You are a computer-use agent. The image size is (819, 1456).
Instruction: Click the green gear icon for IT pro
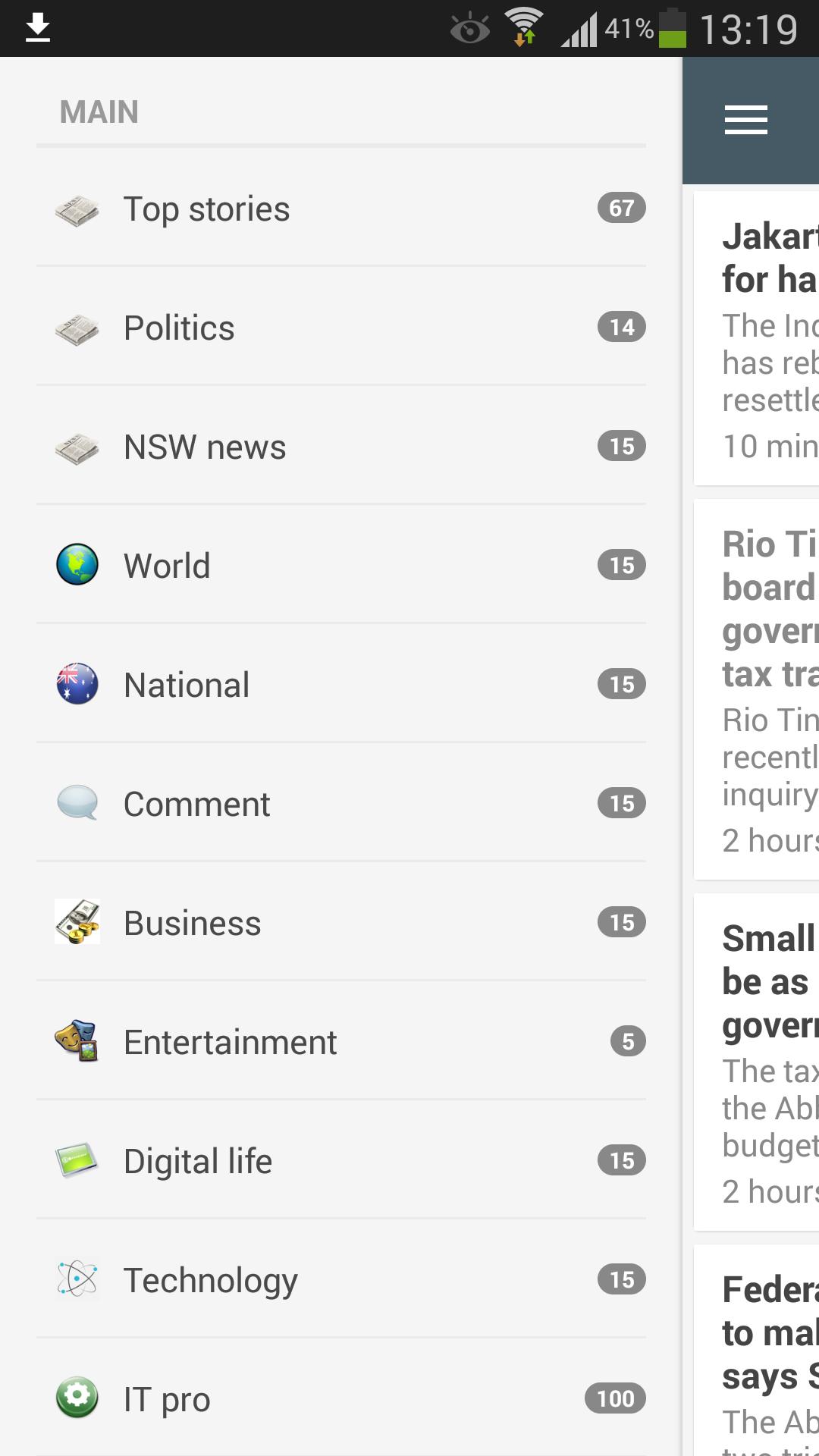tap(77, 1399)
